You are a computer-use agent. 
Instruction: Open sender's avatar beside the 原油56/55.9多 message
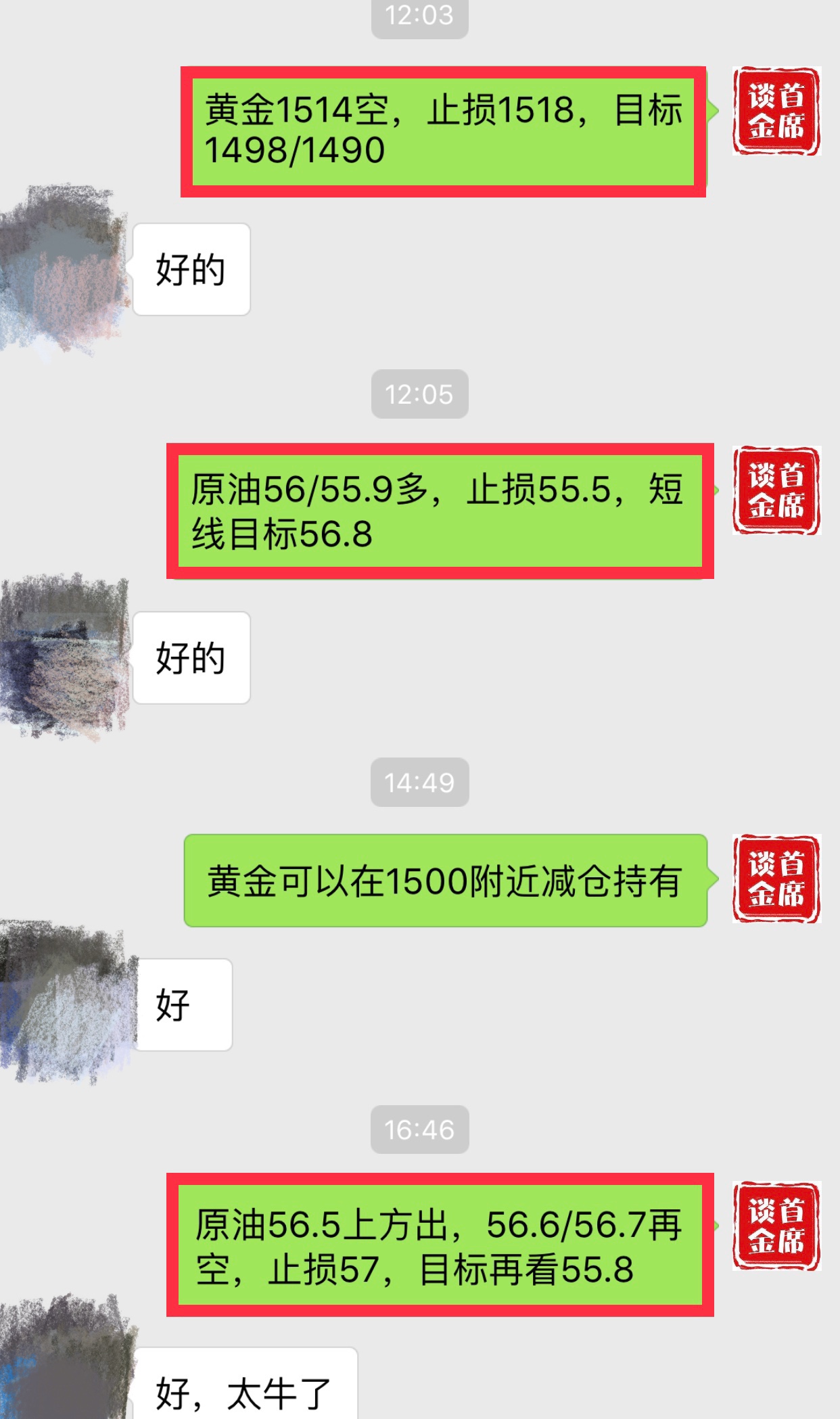pos(776,490)
